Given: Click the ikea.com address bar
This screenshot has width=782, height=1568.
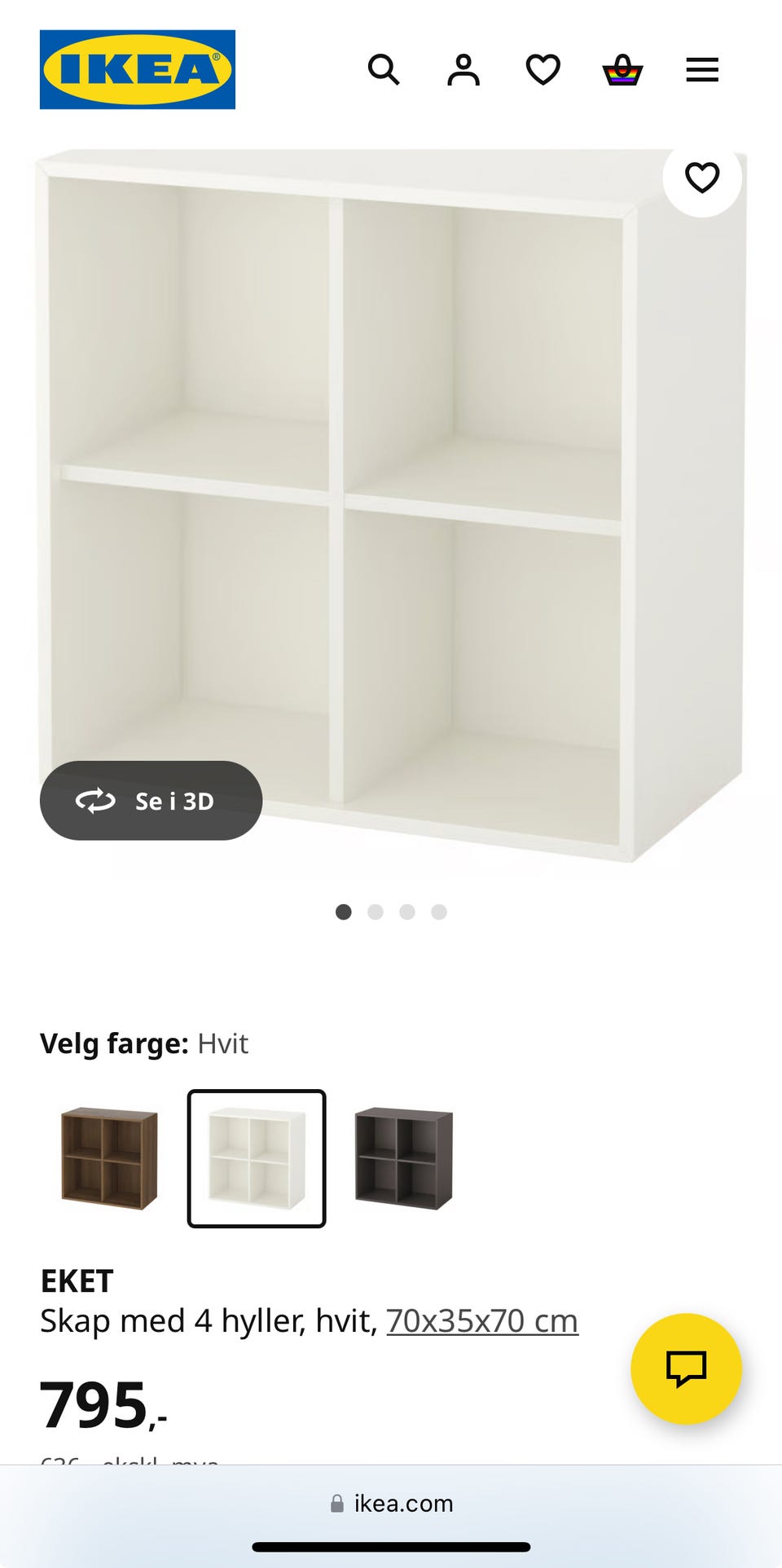Looking at the screenshot, I should 402,1504.
